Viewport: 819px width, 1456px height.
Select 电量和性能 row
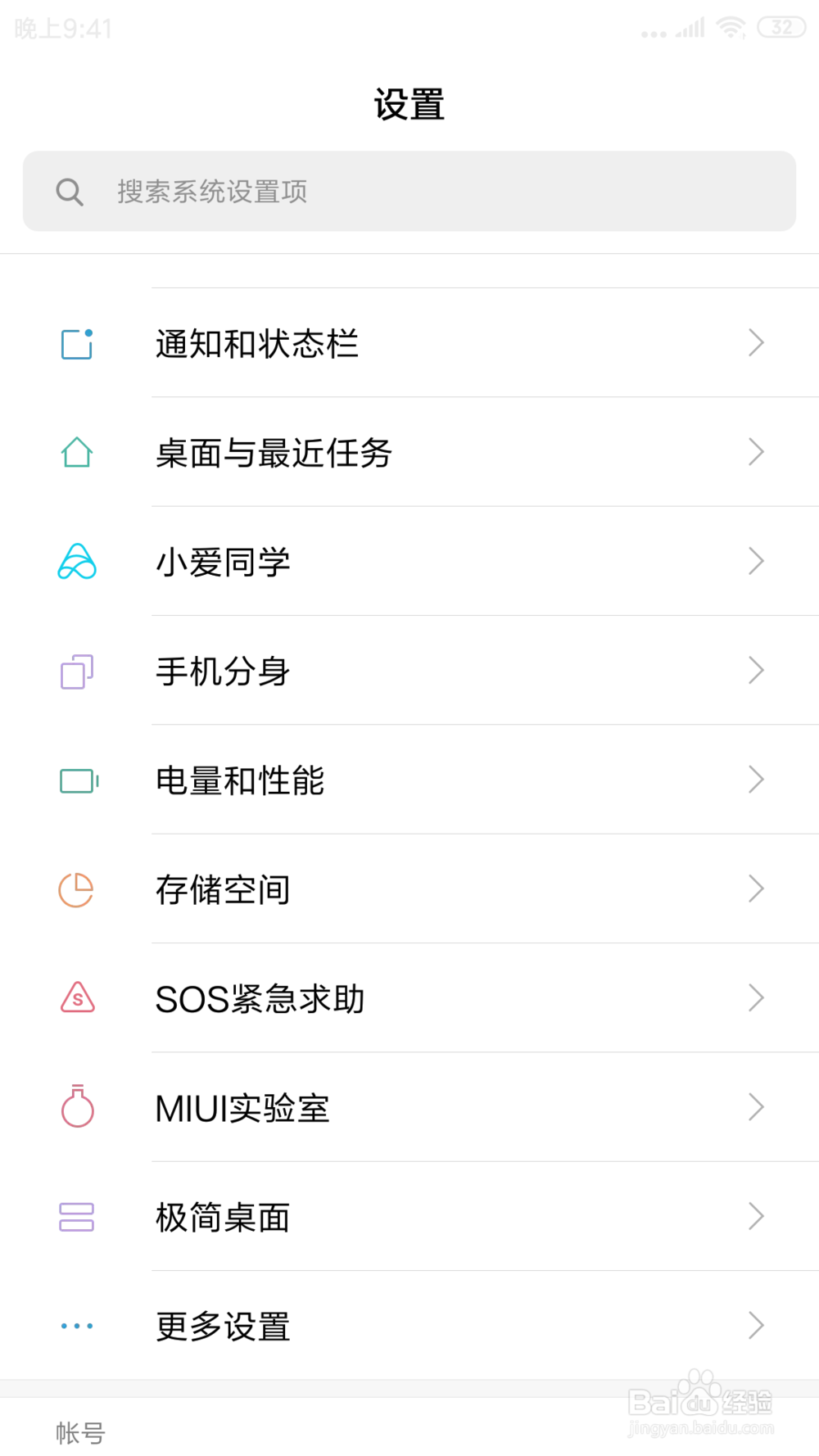(409, 780)
